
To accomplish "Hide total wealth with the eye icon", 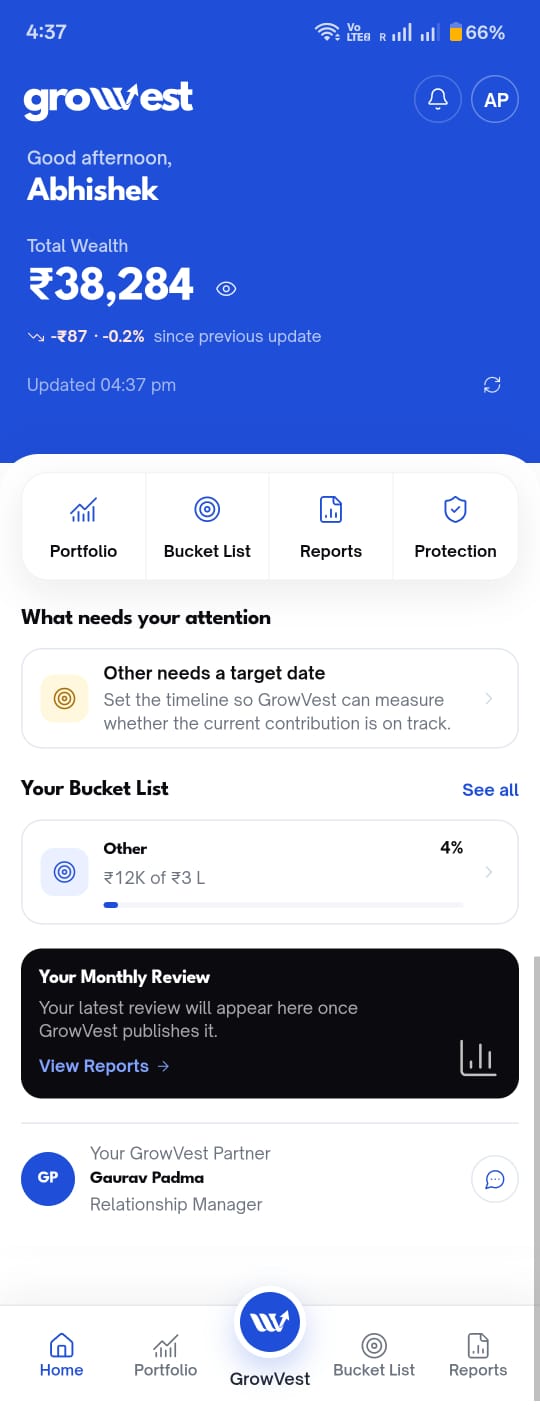I will pyautogui.click(x=227, y=289).
